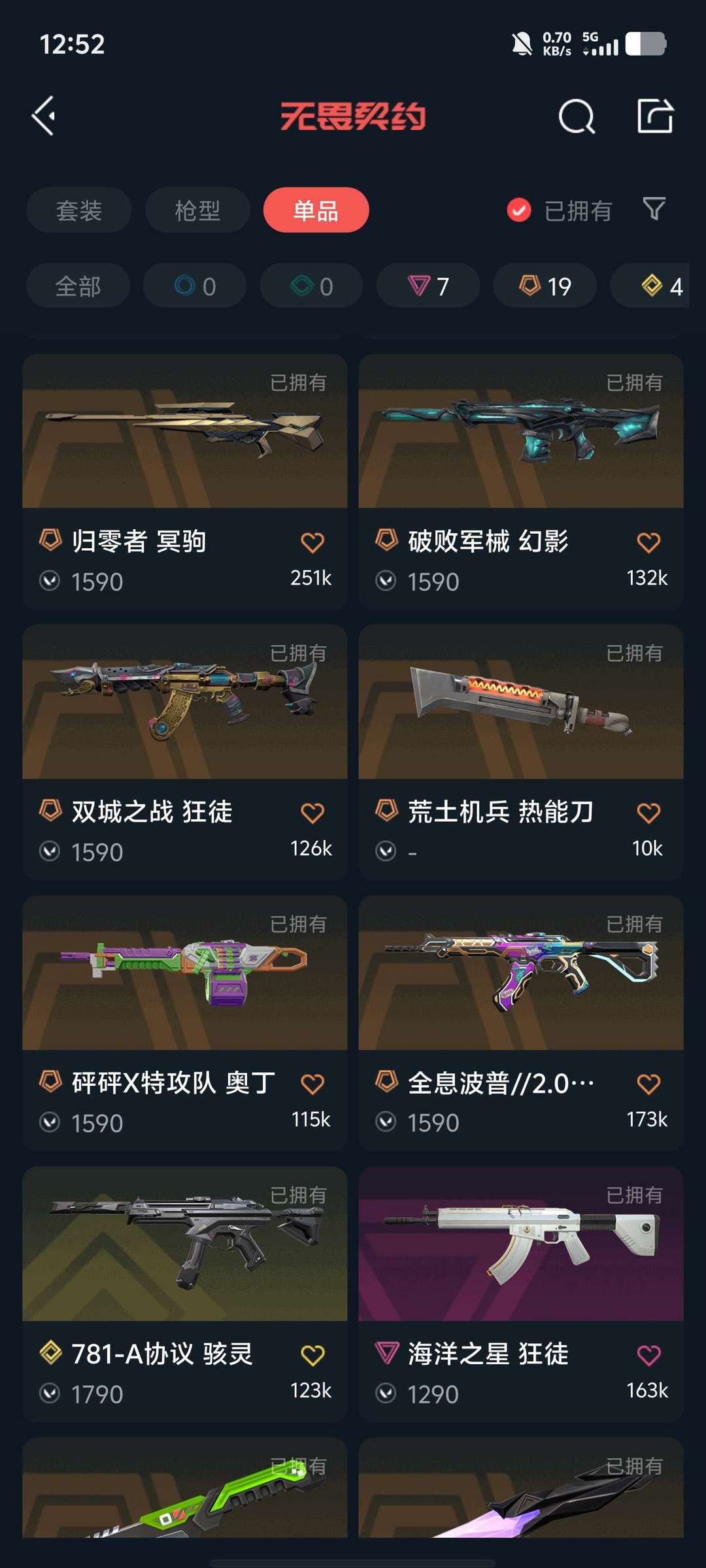Favorite the 海洋之星 狂徒 skin
This screenshot has width=706, height=1568.
point(648,1355)
